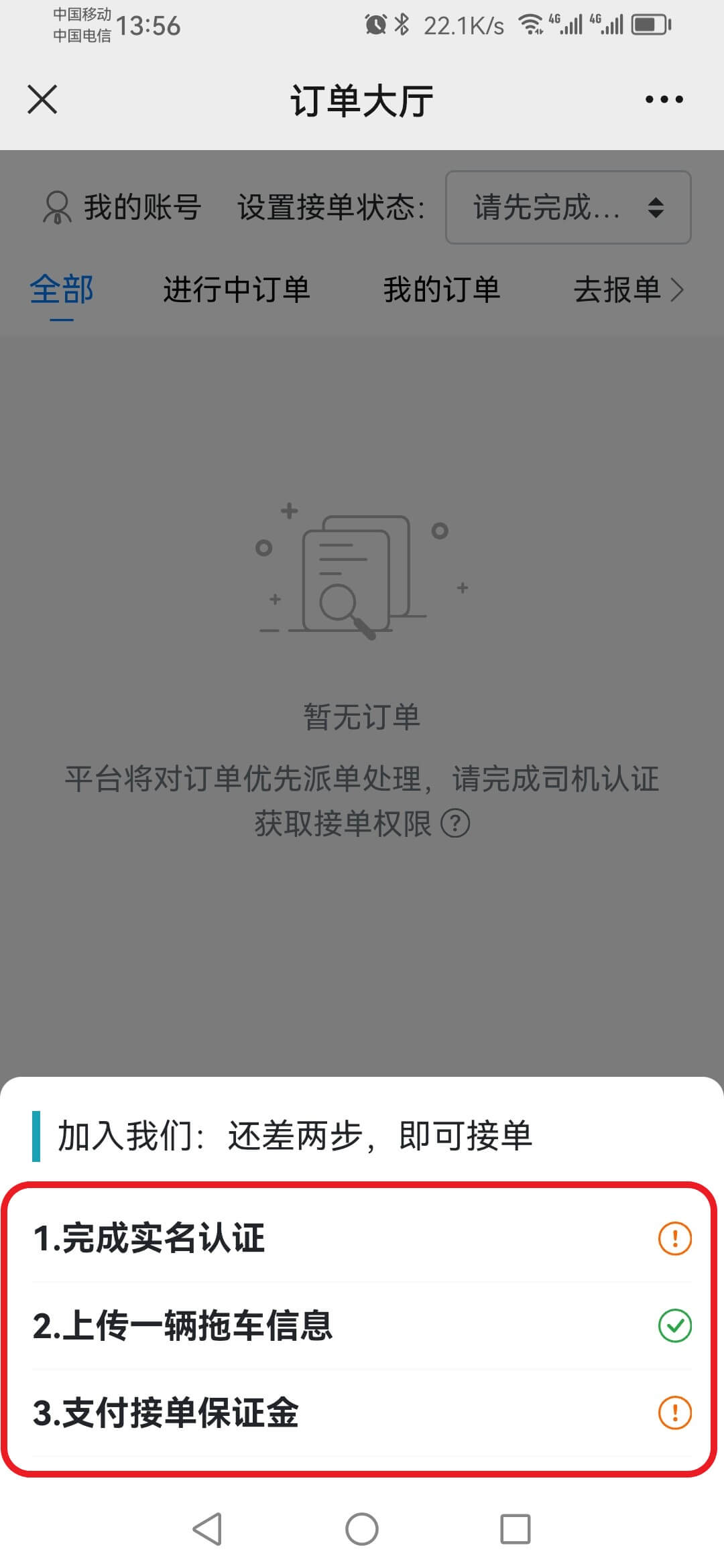Screen dimensions: 724x1568
Task: Switch to the 我的订单 tab
Action: (x=441, y=290)
